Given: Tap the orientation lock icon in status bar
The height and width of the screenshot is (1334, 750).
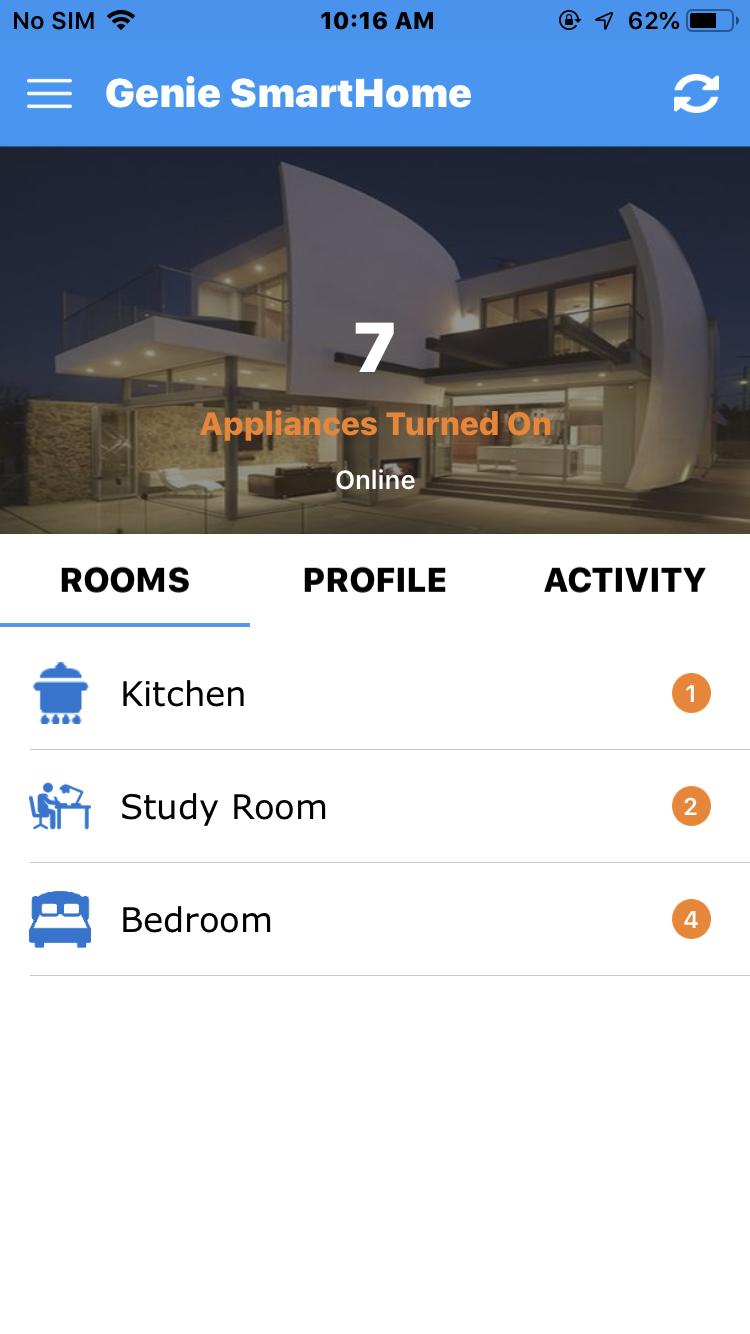Looking at the screenshot, I should pyautogui.click(x=570, y=19).
